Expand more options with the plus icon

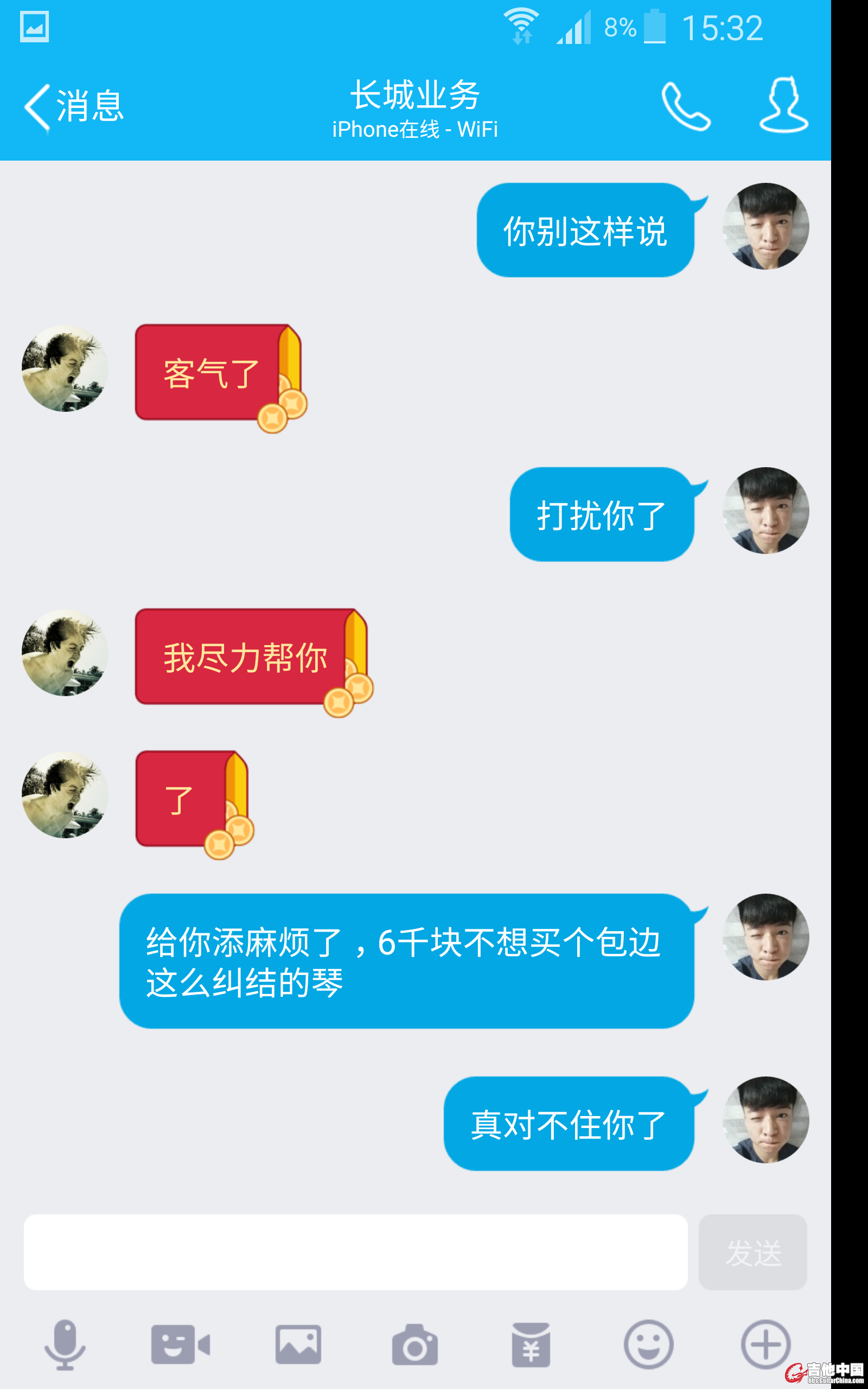click(x=765, y=1344)
